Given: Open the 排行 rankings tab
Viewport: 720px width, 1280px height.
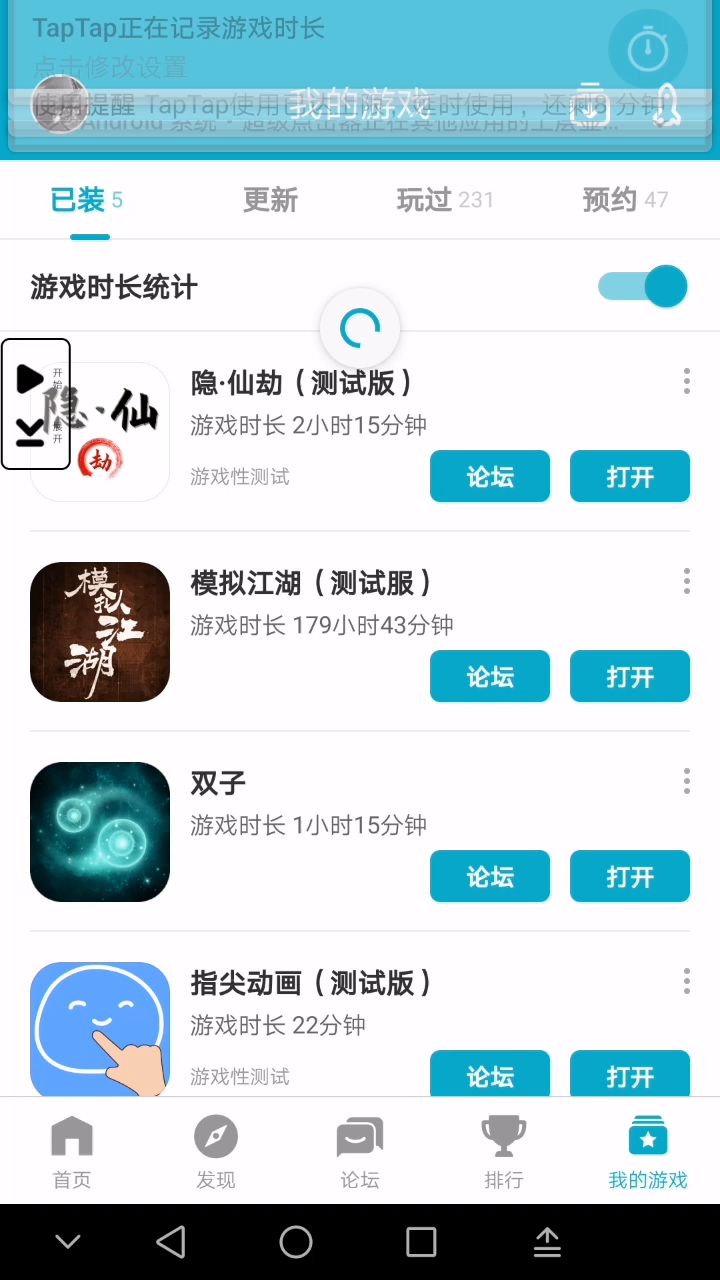Looking at the screenshot, I should point(504,1152).
